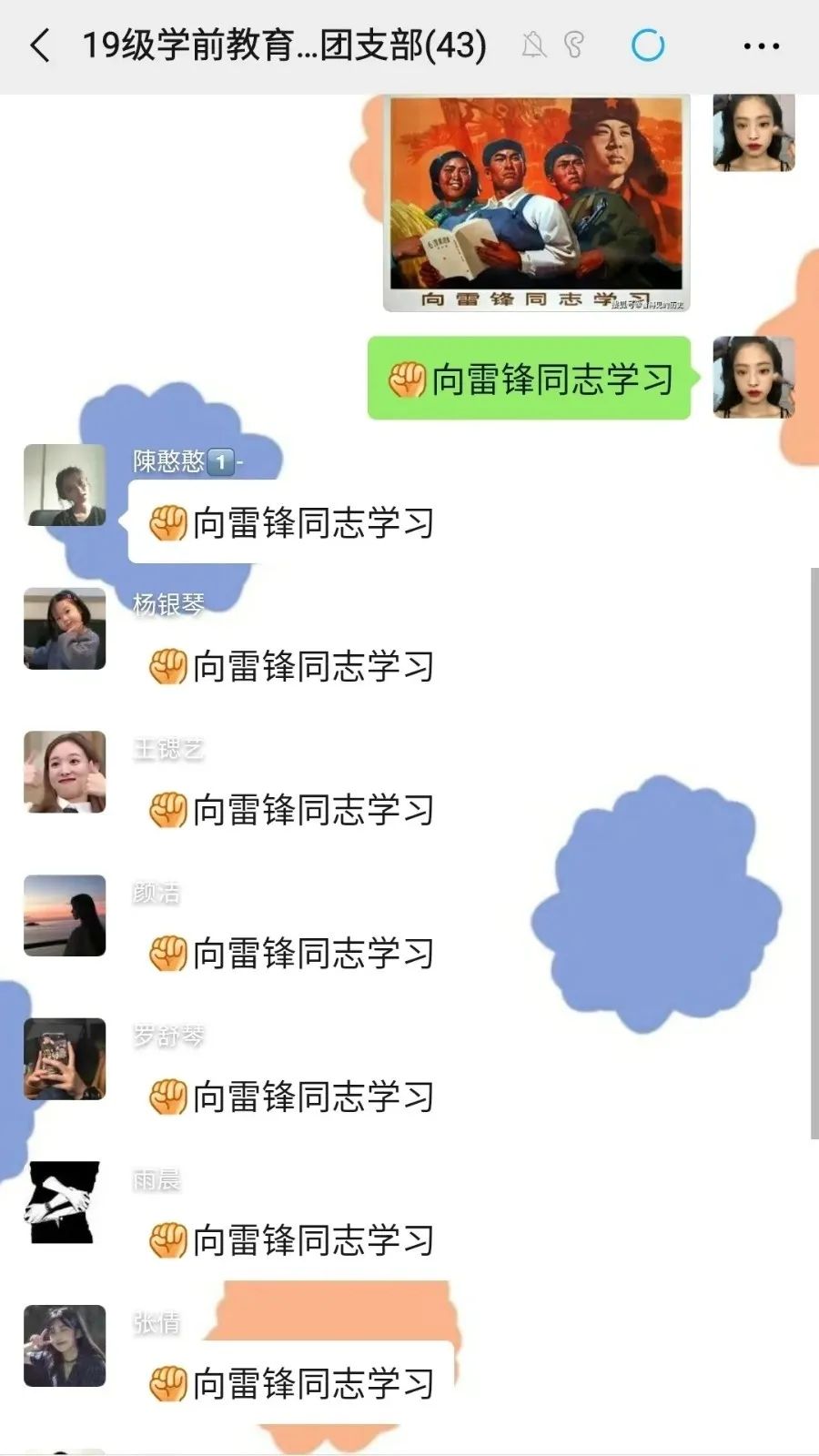
Task: Open the three-dot chat options menu
Action: [761, 45]
